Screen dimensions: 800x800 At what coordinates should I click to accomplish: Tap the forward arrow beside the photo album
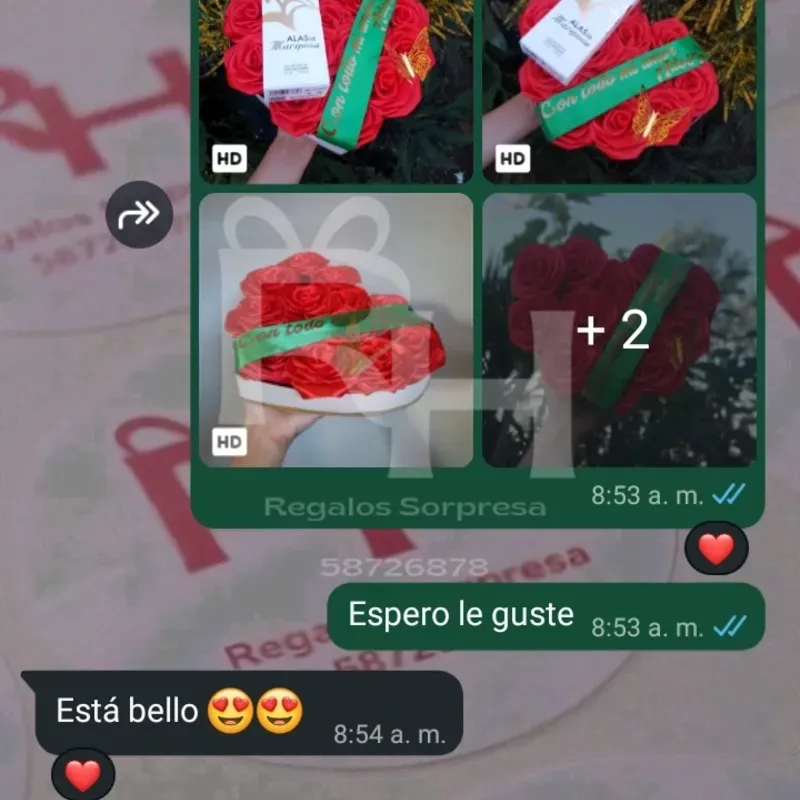140,214
